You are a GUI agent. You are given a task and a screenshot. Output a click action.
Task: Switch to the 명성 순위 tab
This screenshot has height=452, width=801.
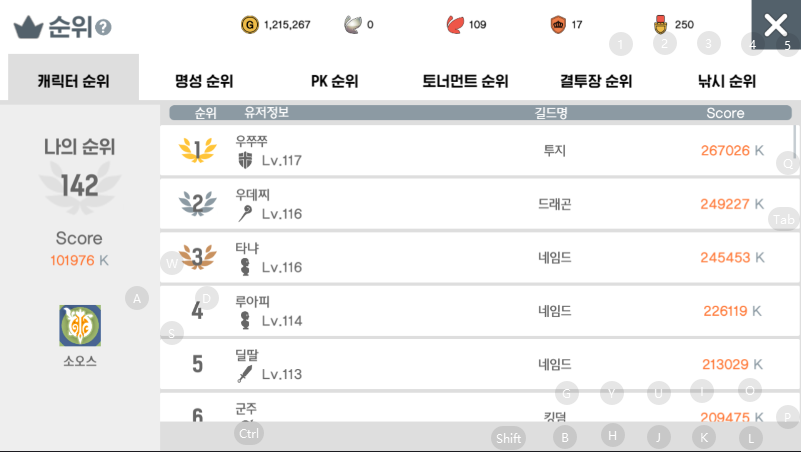[x=204, y=81]
